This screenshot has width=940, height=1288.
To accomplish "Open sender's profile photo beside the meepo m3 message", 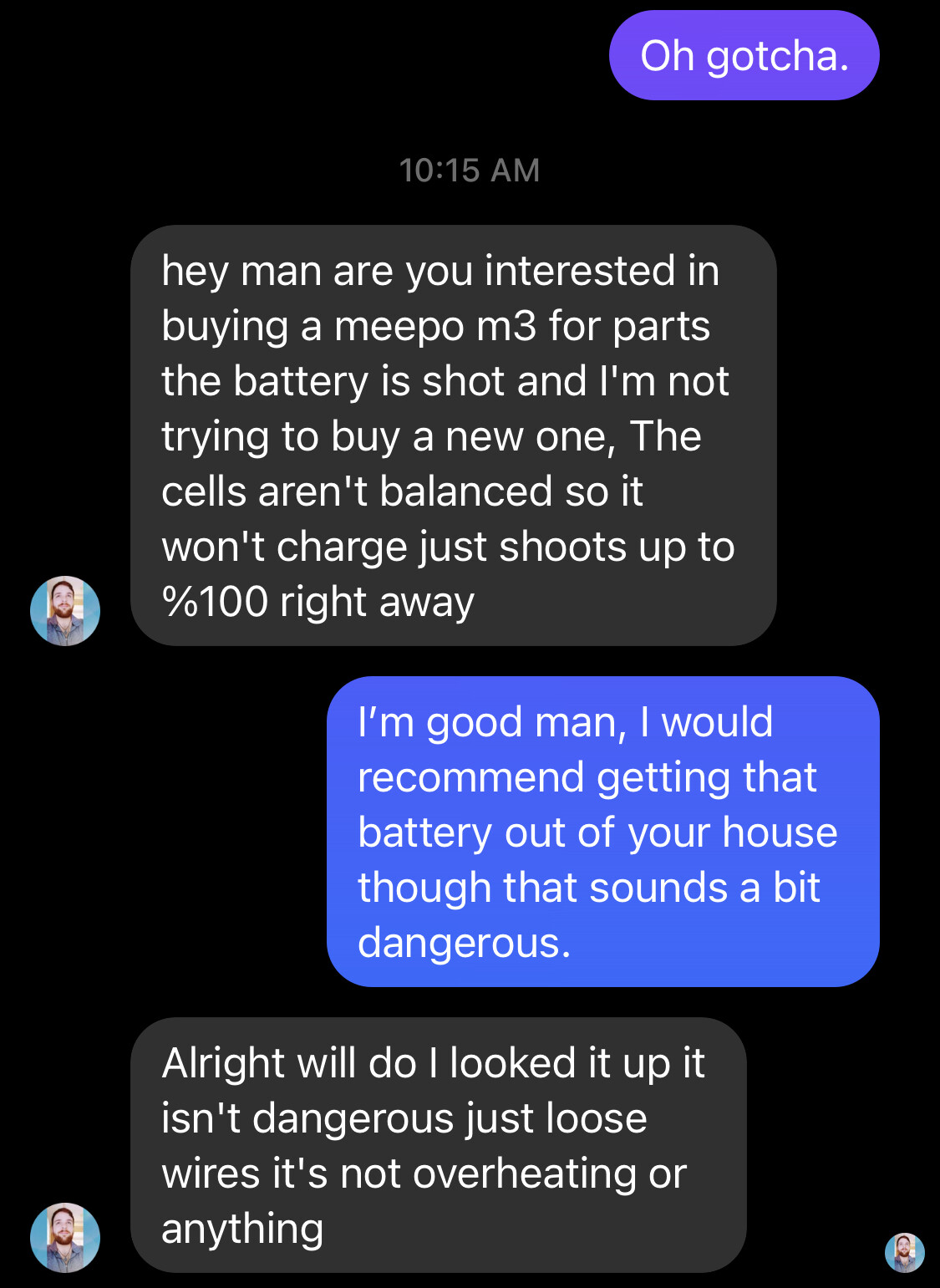I will click(x=65, y=611).
